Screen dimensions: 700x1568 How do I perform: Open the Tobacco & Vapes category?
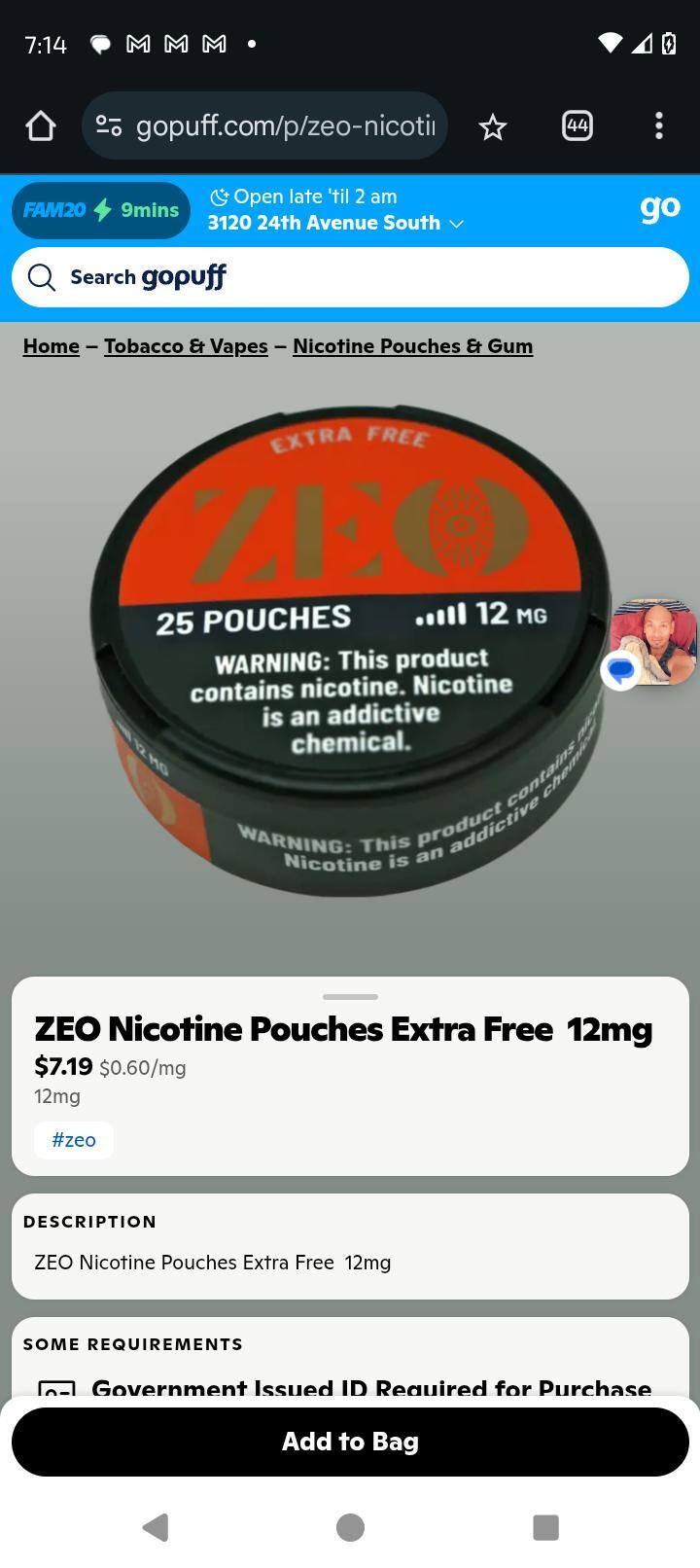[x=186, y=346]
